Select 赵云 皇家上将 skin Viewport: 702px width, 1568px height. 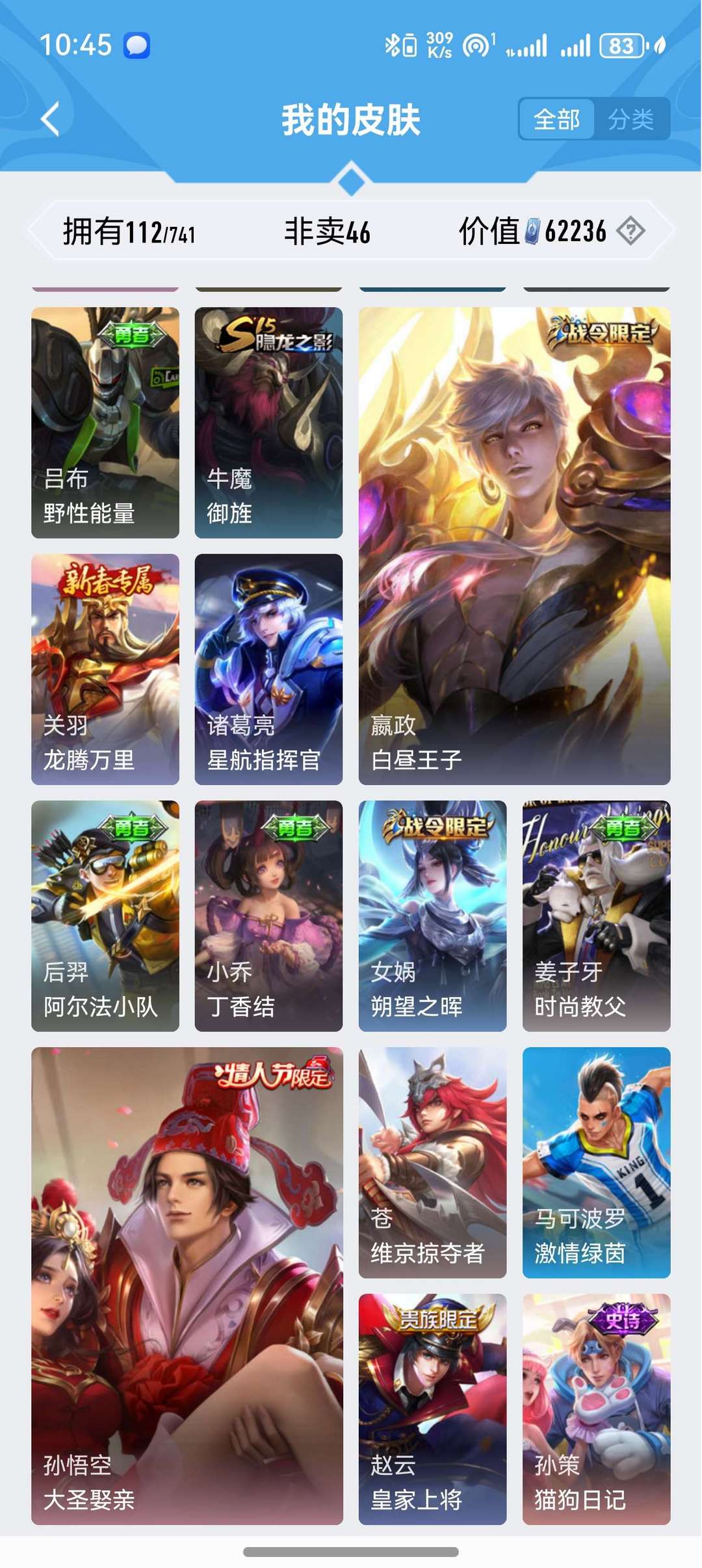[432, 1409]
